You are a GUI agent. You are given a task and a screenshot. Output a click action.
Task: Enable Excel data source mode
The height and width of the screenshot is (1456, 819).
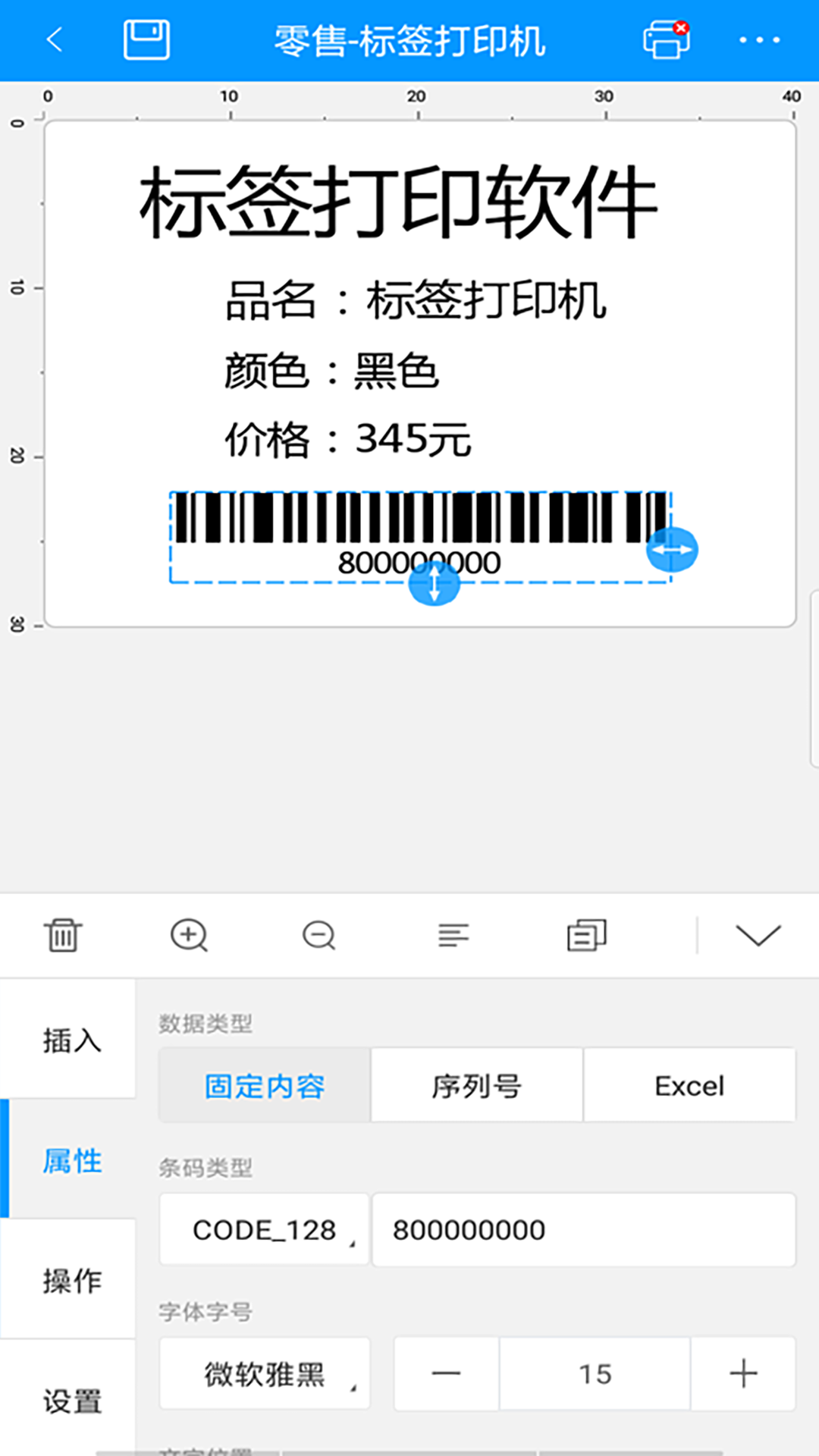tap(689, 1086)
